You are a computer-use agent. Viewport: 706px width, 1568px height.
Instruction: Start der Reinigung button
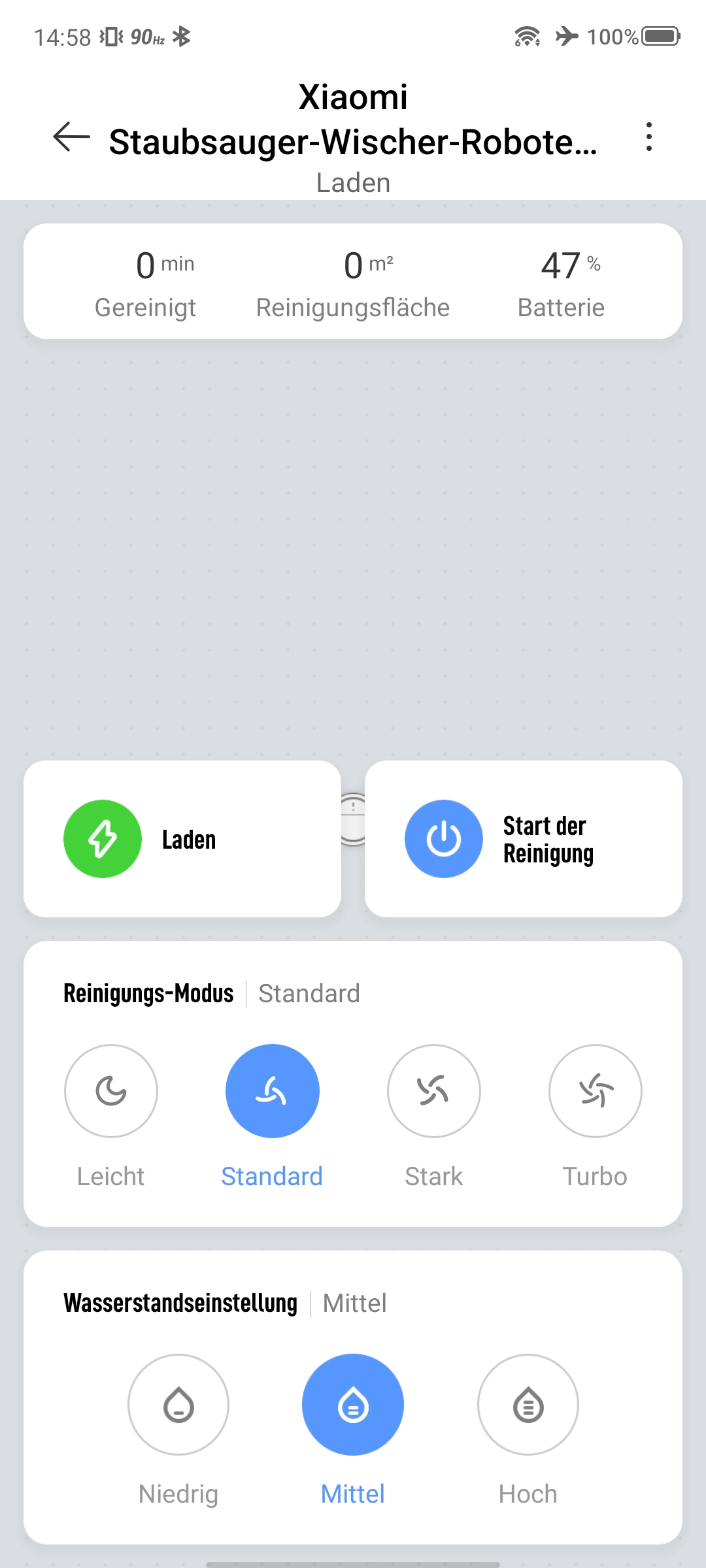(524, 839)
